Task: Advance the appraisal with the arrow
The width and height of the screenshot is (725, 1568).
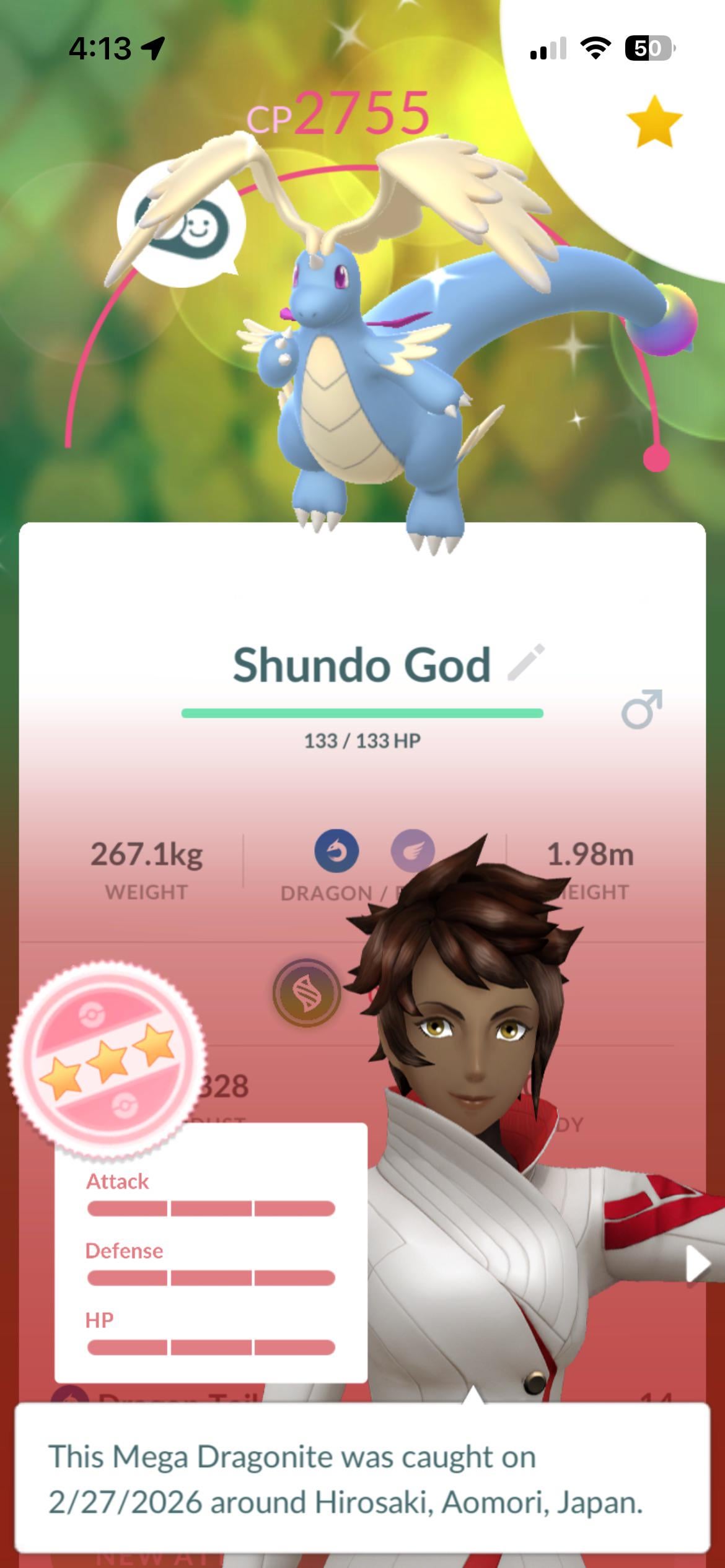Action: (697, 1263)
